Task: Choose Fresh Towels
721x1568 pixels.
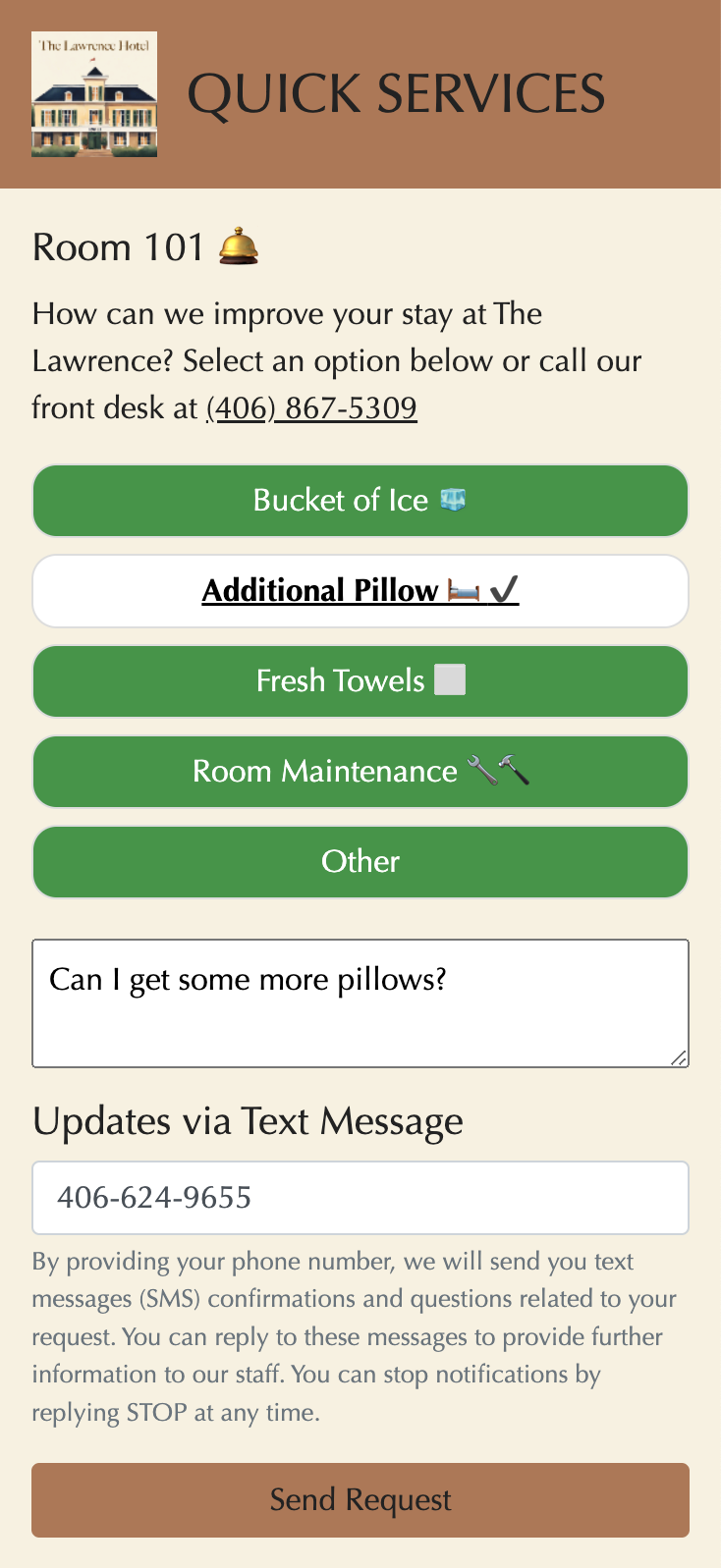Action: coord(360,681)
